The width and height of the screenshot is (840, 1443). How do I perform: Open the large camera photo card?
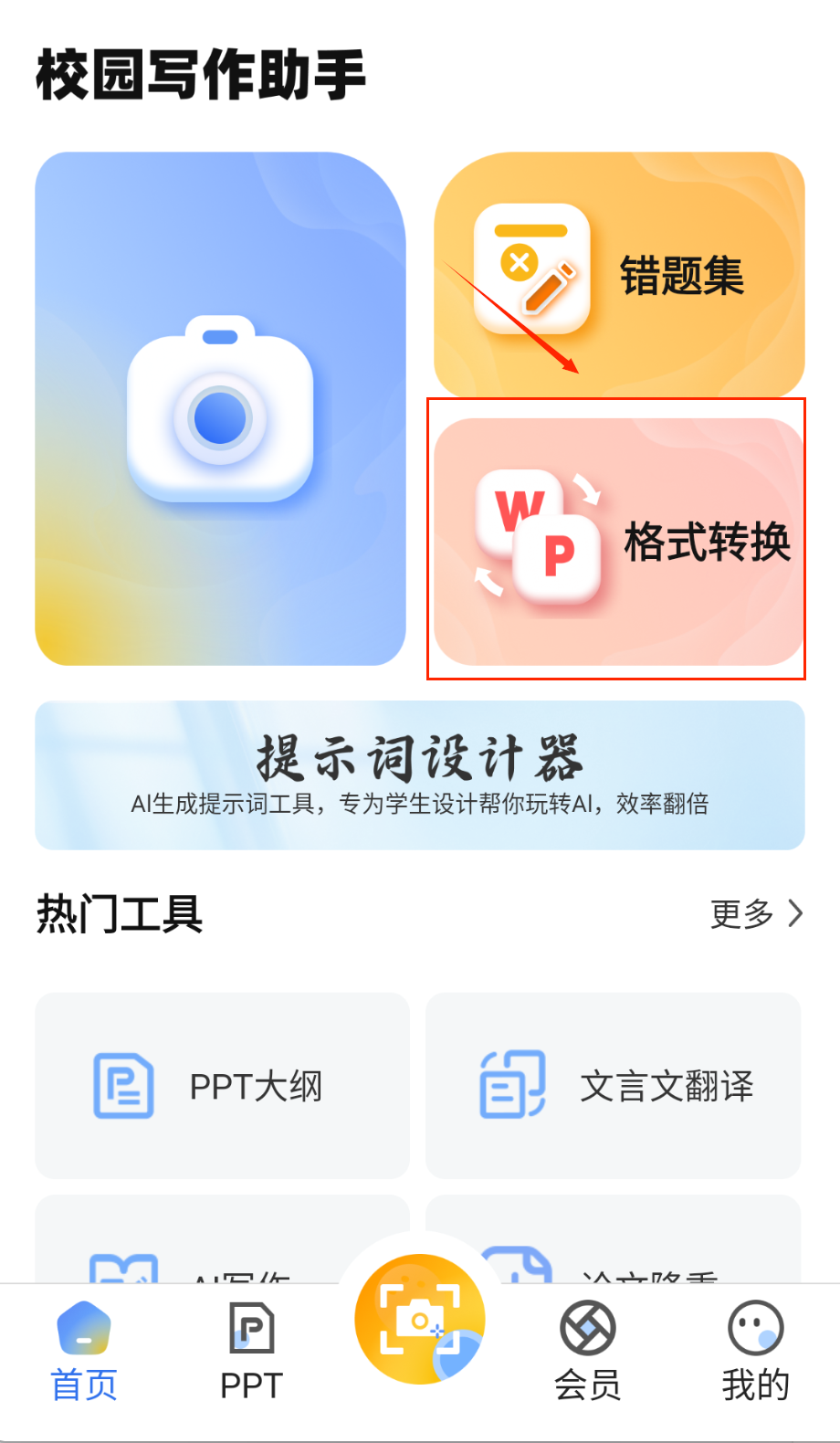click(220, 408)
